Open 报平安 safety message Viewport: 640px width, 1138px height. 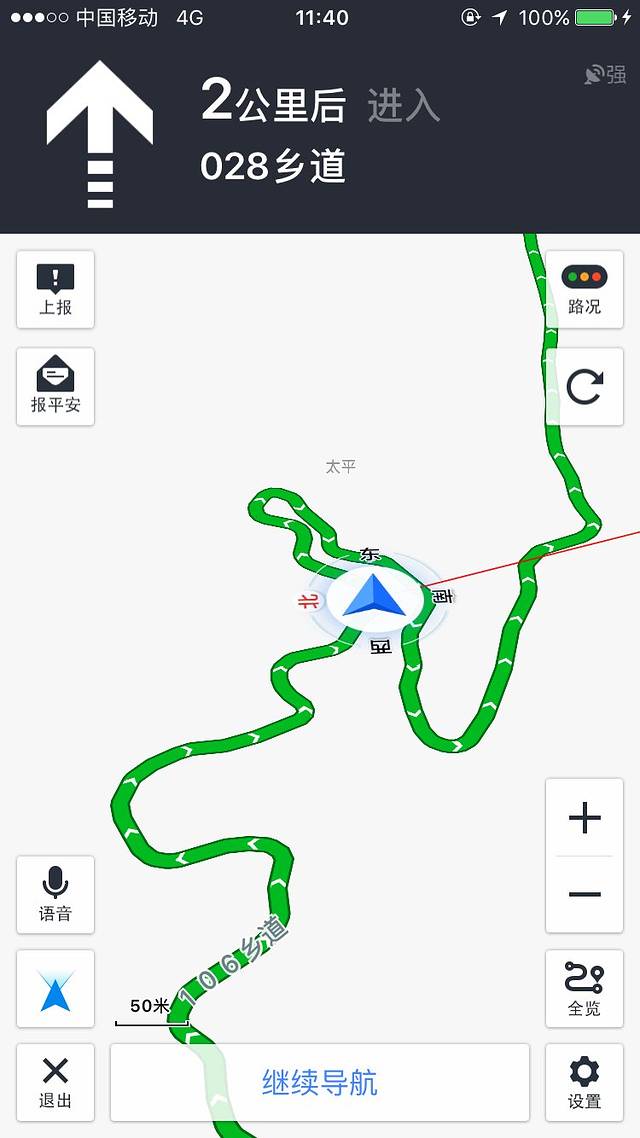coord(56,386)
